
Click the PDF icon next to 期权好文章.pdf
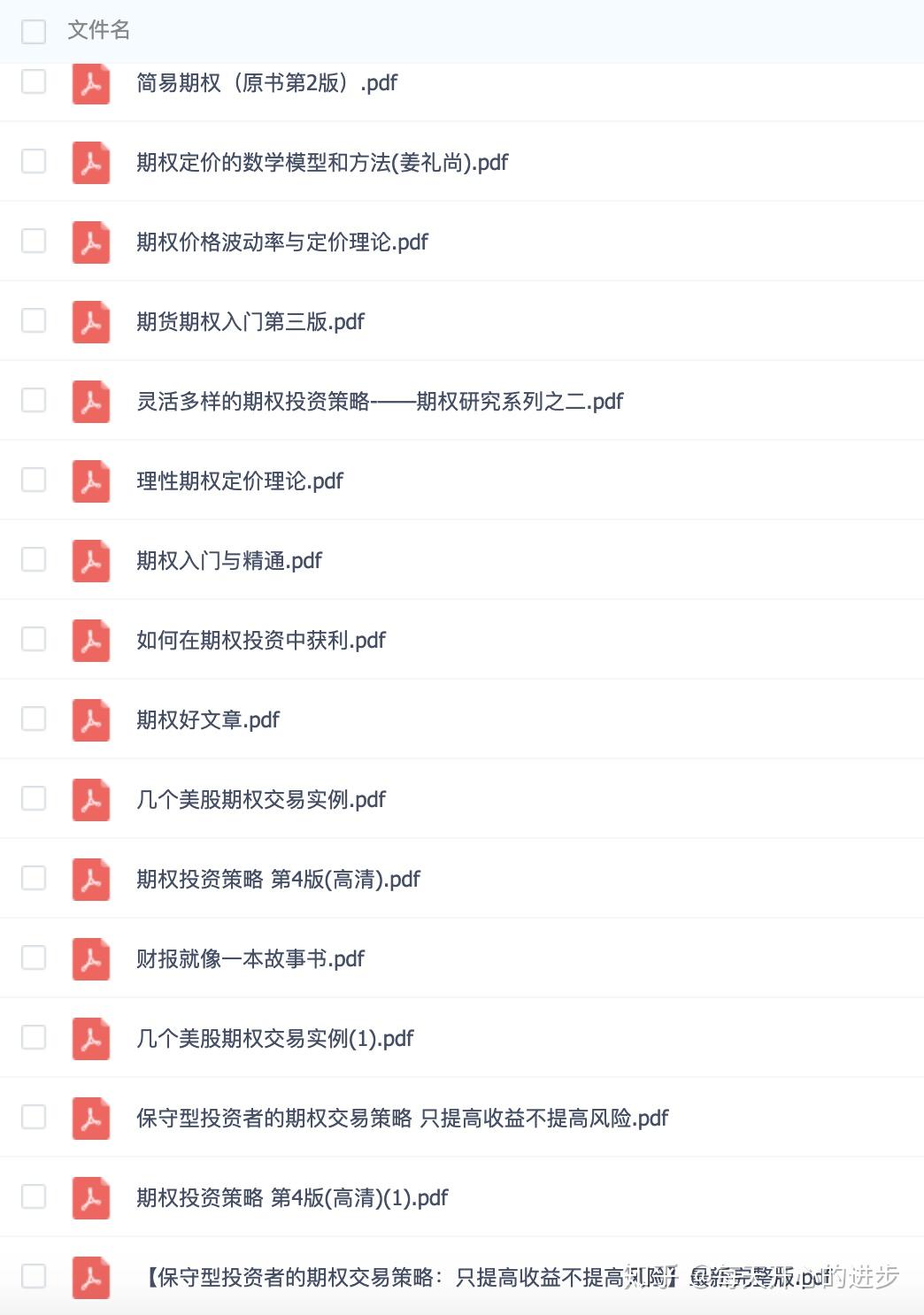coord(89,719)
